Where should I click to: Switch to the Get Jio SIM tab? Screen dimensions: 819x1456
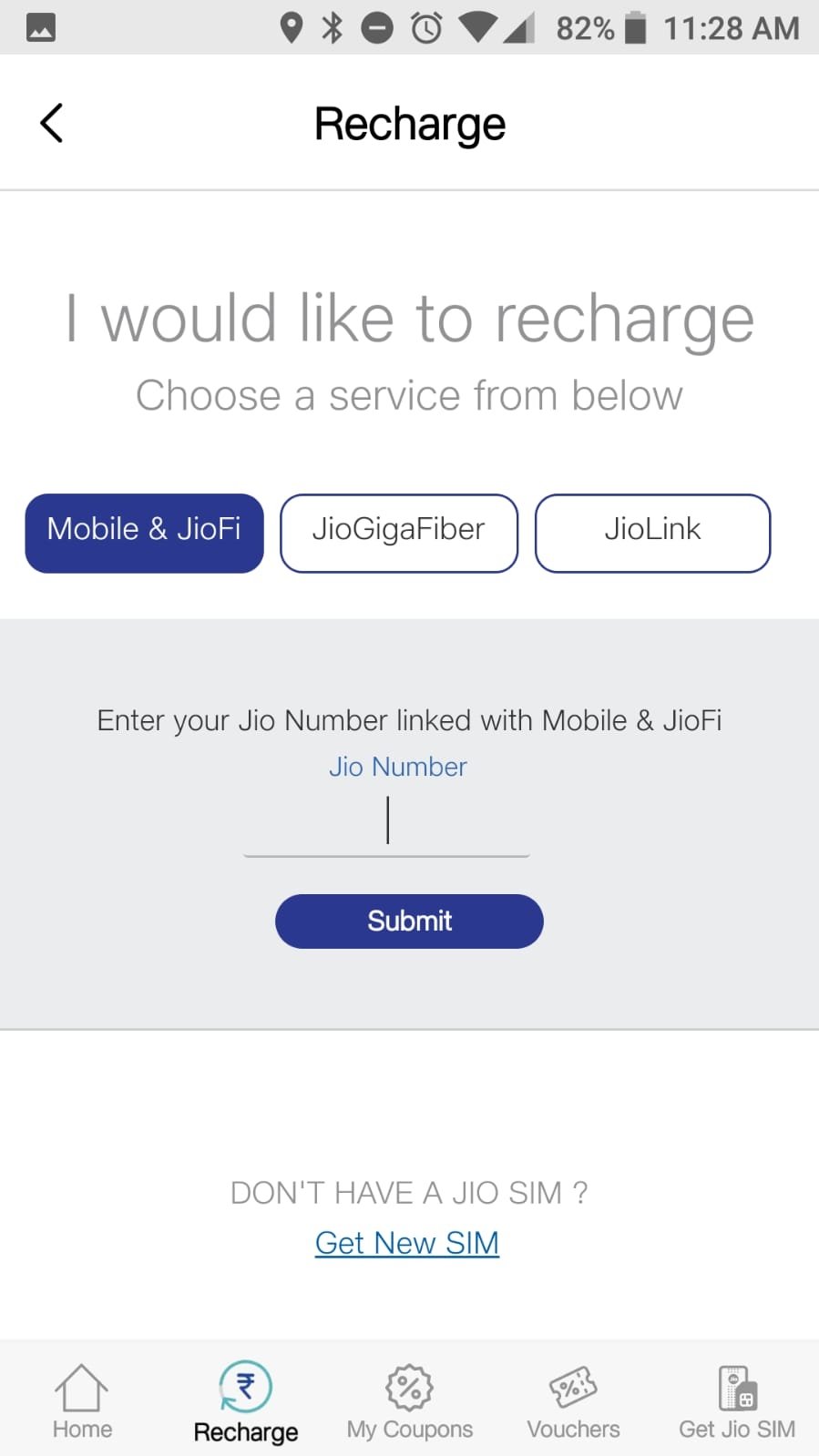737,1402
